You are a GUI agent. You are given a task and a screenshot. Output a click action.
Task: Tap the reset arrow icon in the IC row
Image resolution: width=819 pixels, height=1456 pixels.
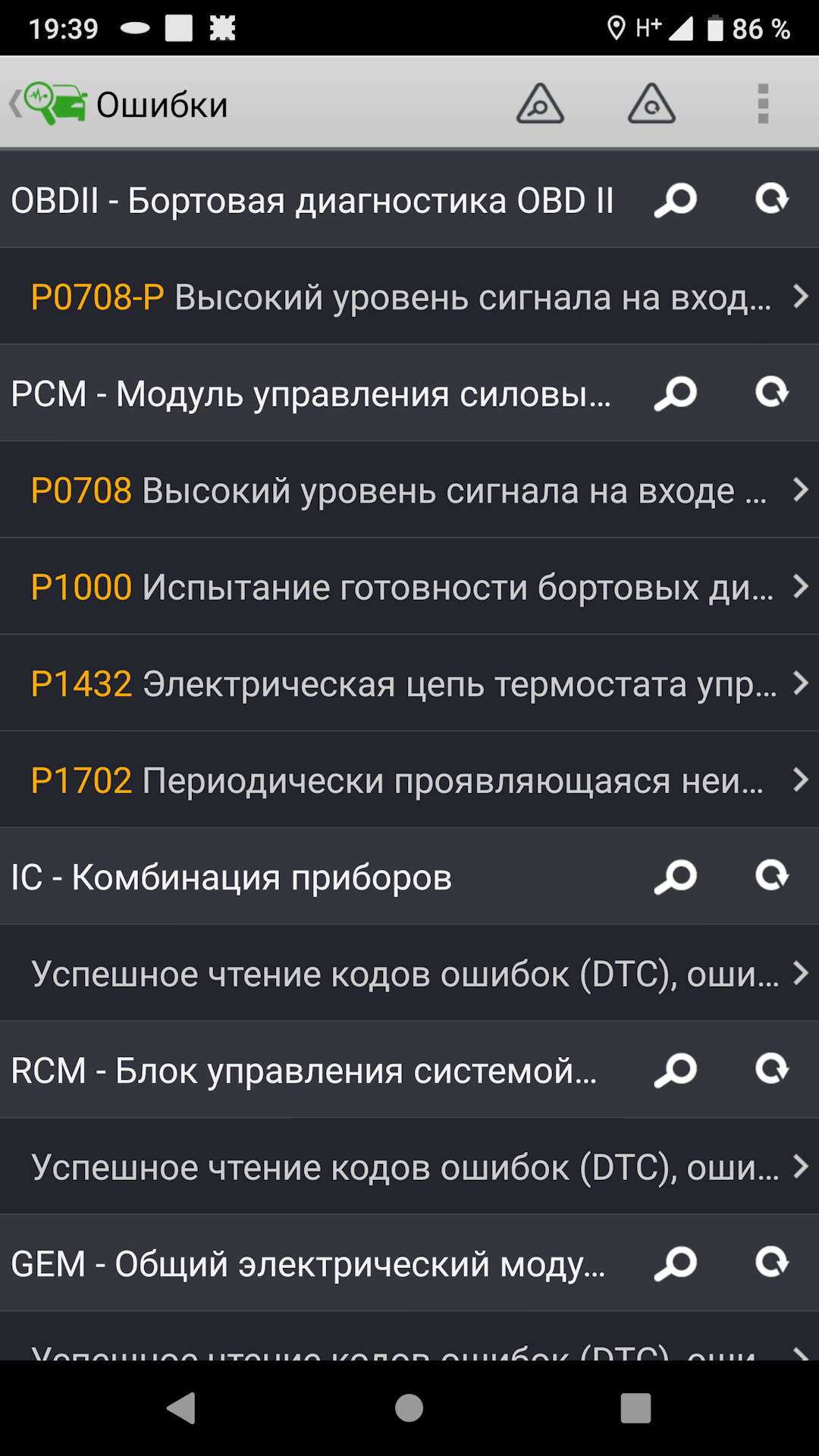point(772,876)
